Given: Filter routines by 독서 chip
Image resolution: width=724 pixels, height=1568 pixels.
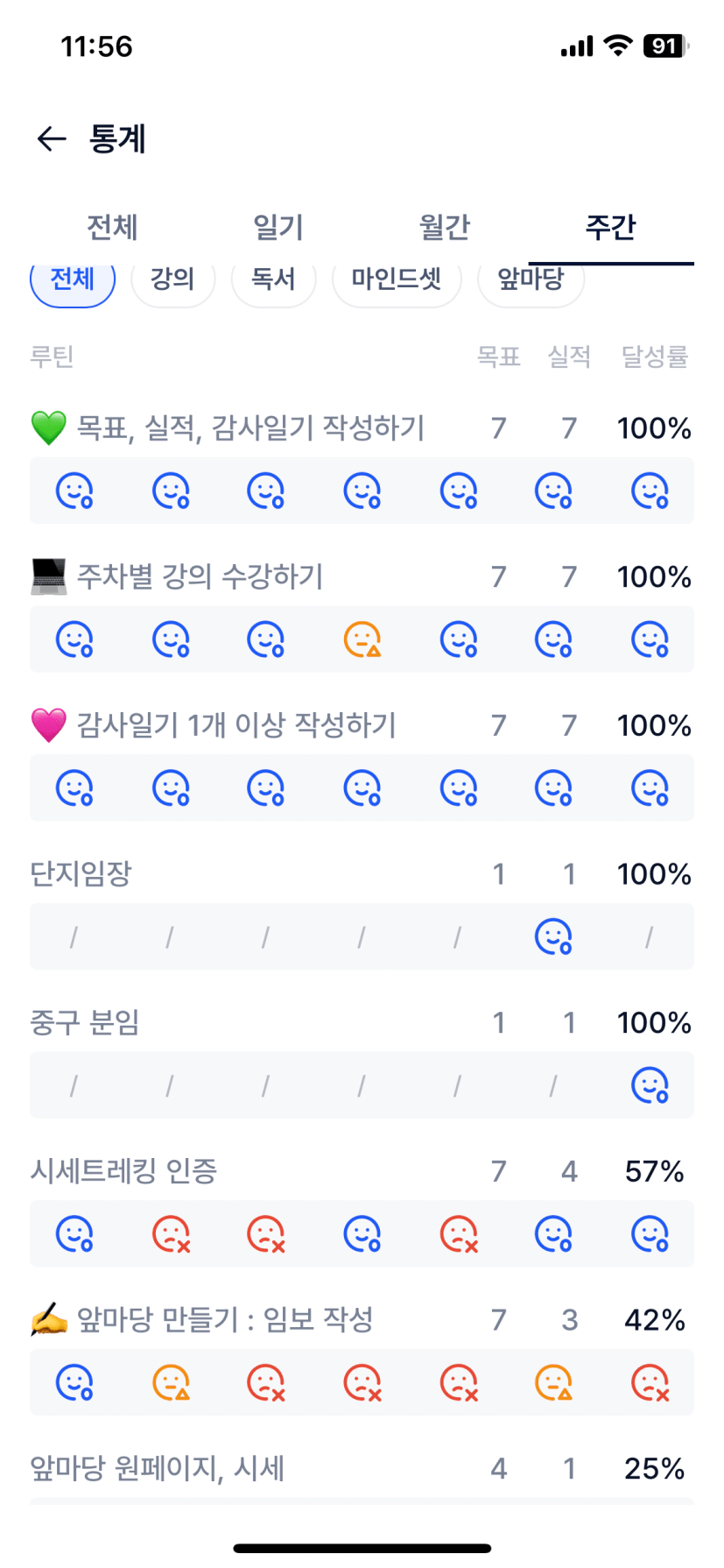Looking at the screenshot, I should coord(273,280).
